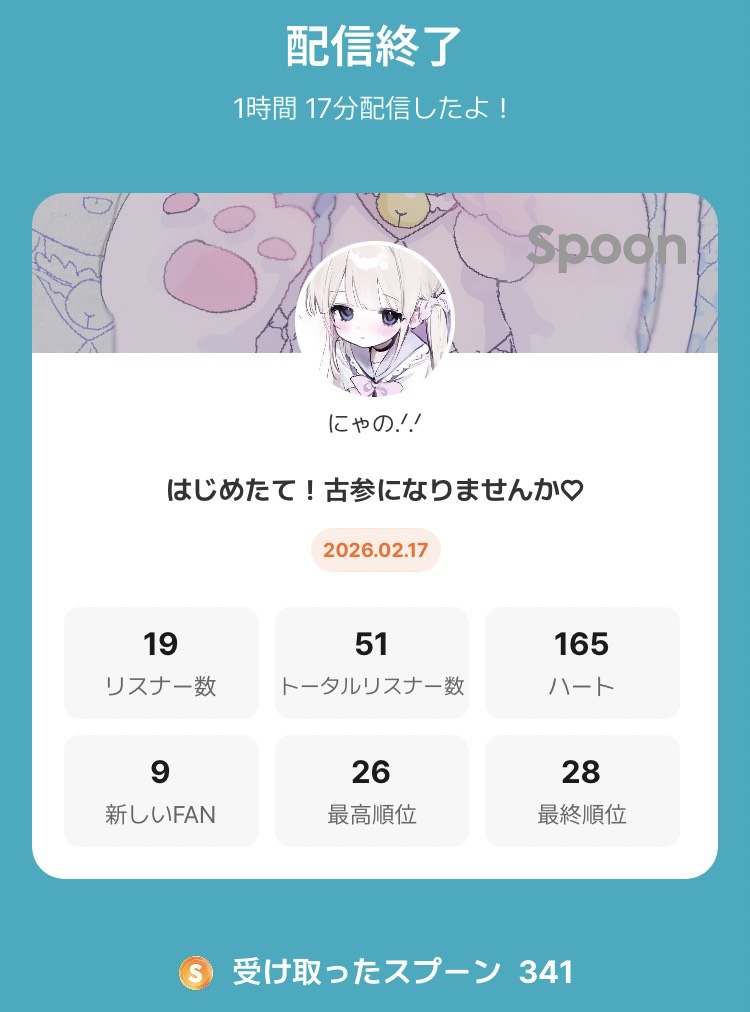Click the username にゃの text
Image resolution: width=750 pixels, height=1012 pixels.
[x=374, y=425]
